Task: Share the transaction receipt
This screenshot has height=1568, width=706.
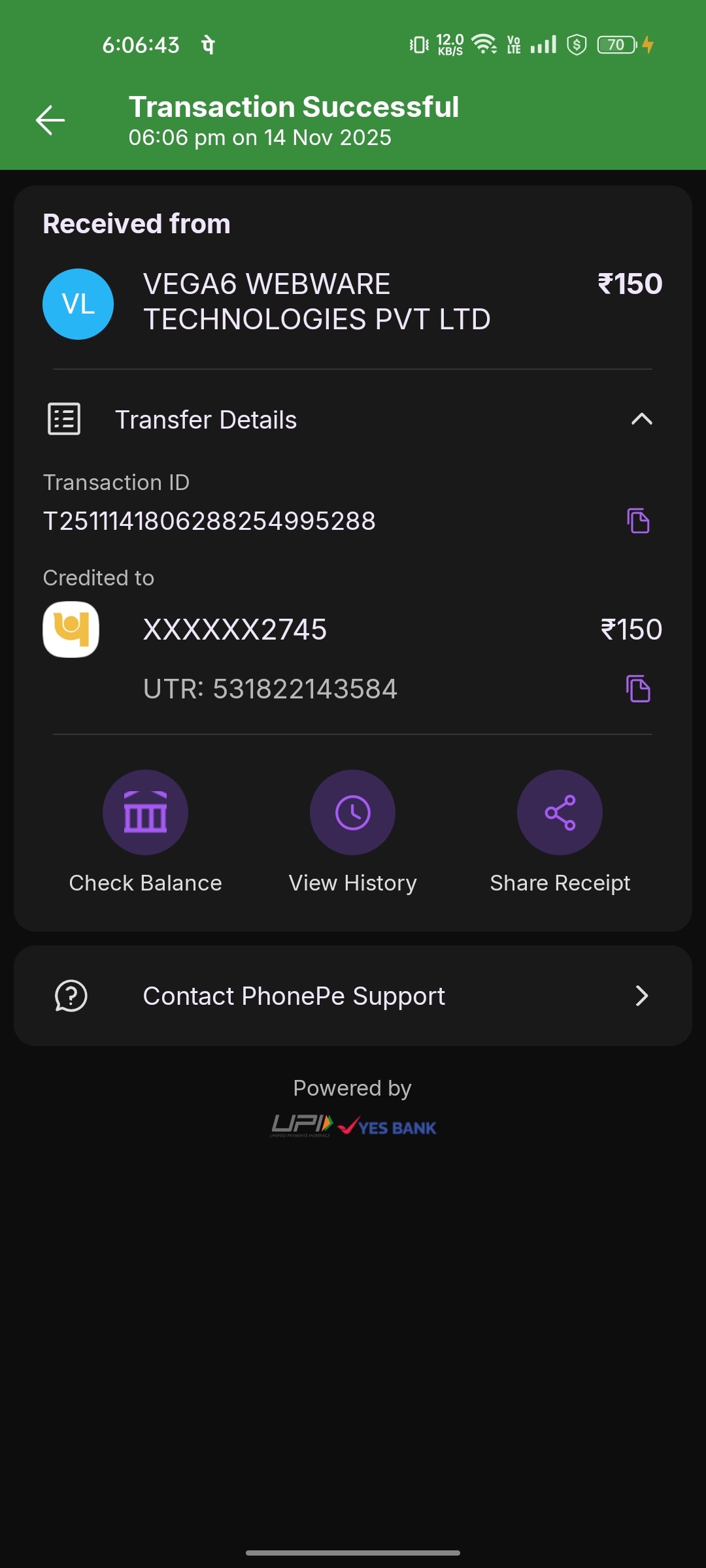Action: tap(560, 813)
